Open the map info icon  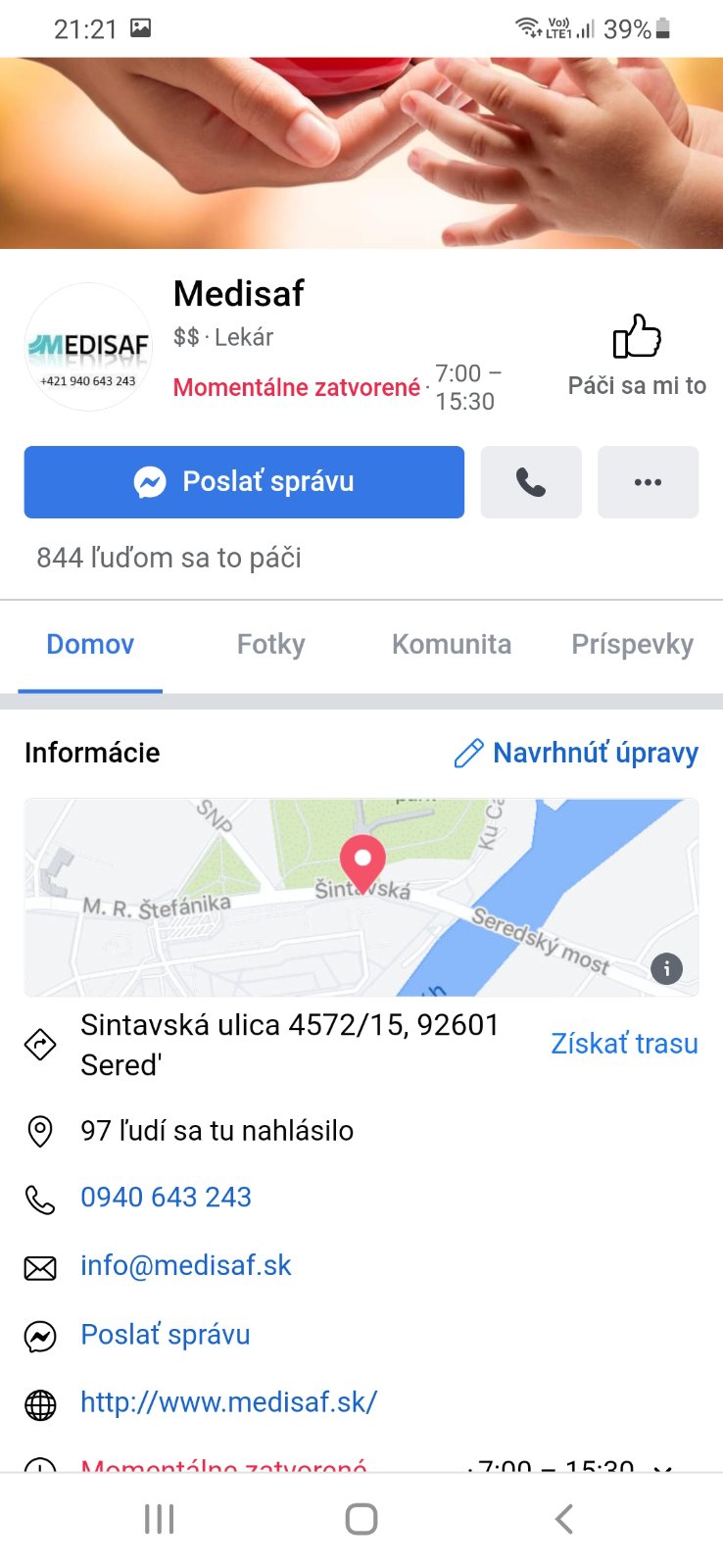click(x=667, y=969)
